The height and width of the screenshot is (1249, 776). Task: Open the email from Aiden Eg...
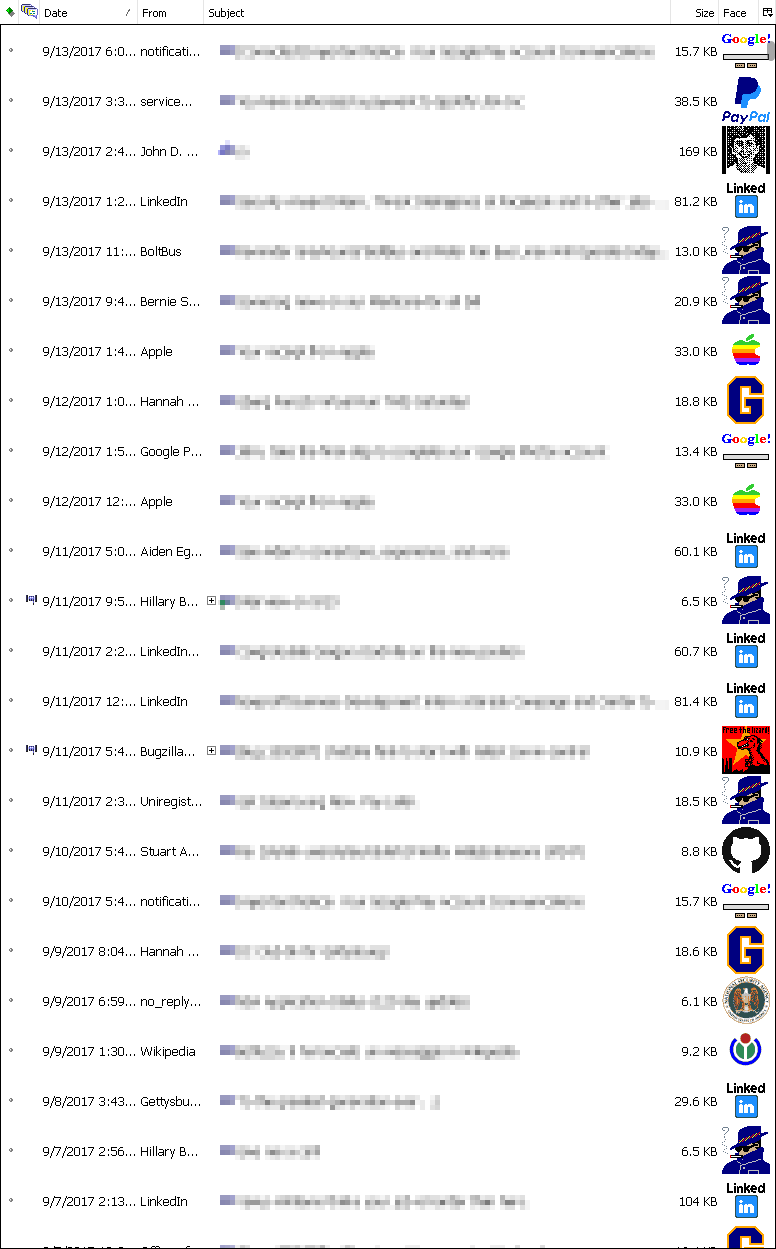click(x=400, y=551)
